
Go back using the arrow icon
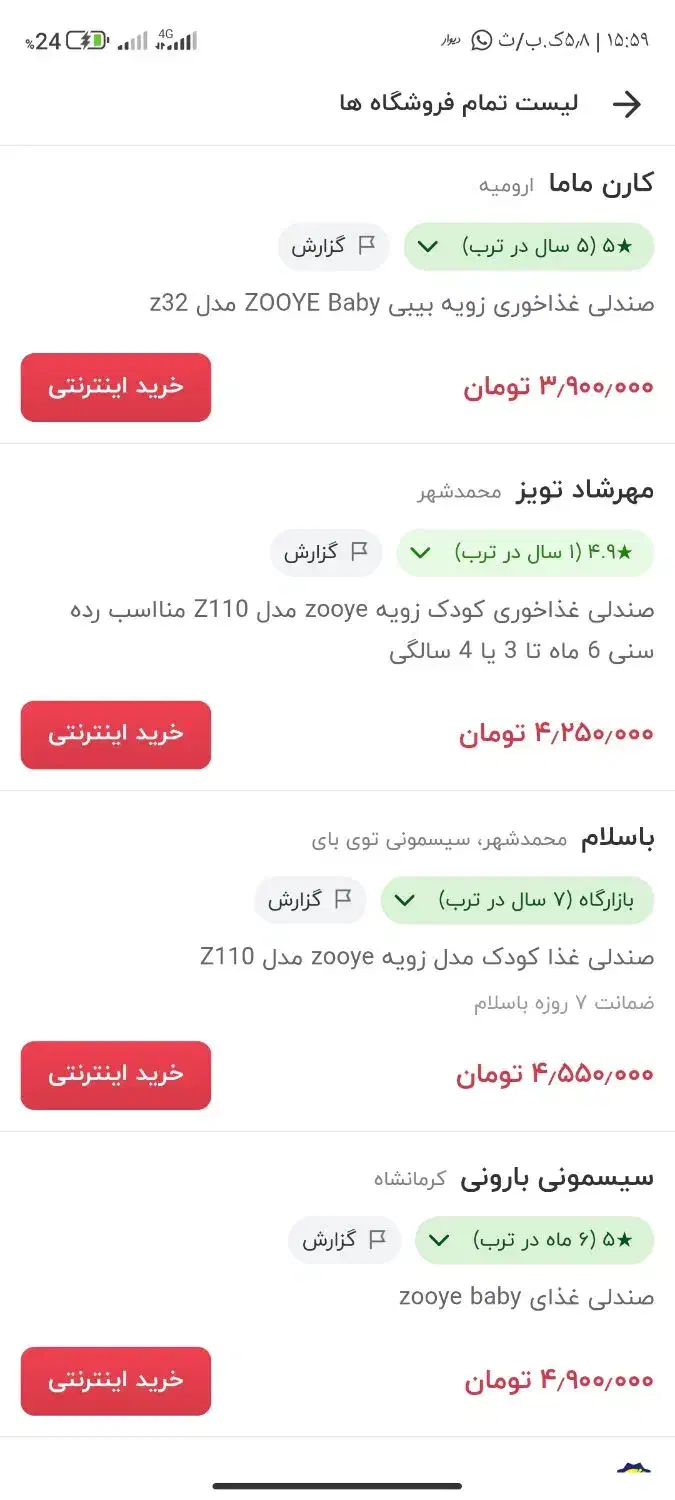626,104
